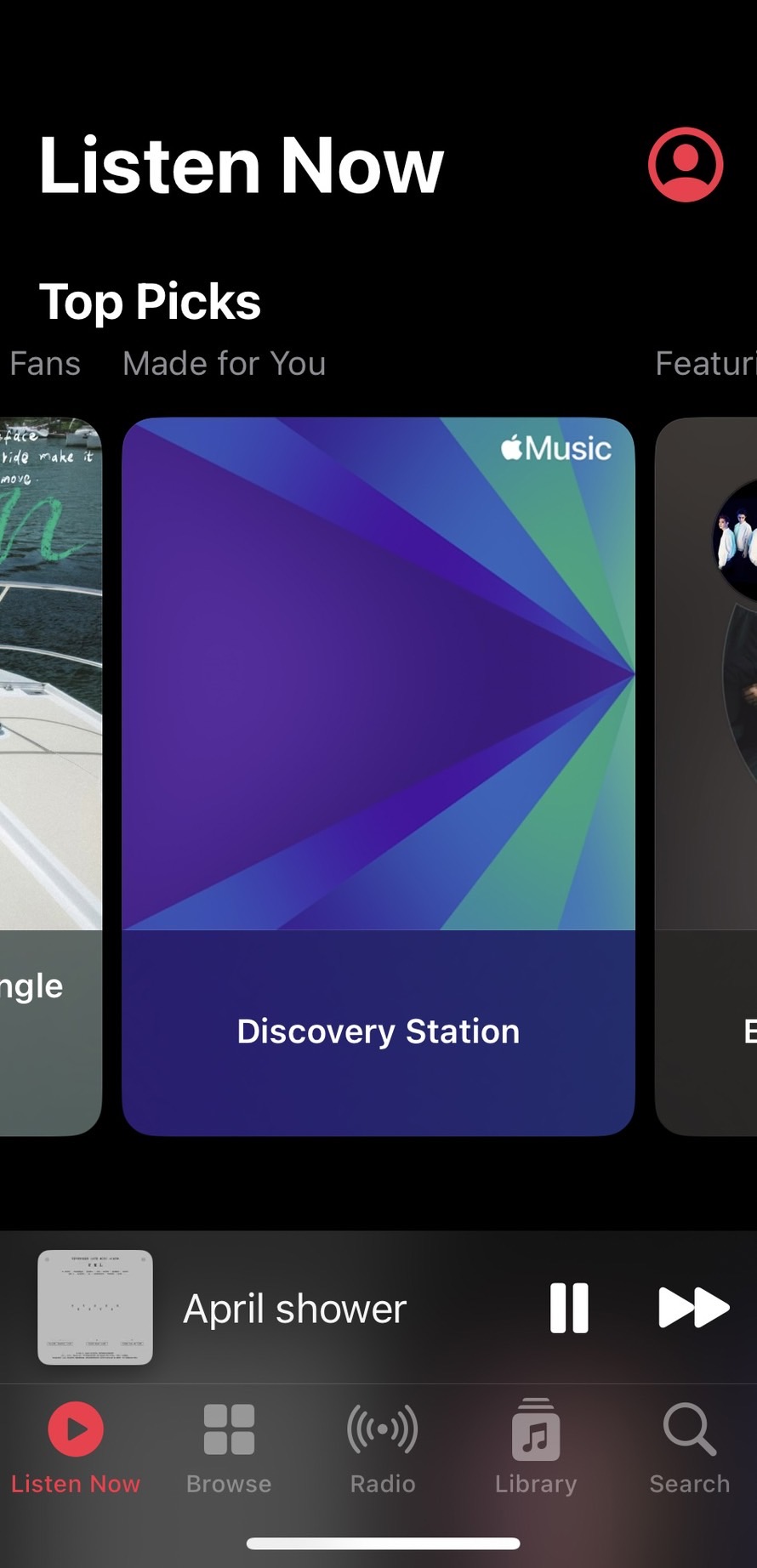The height and width of the screenshot is (1568, 757).
Task: Open the Discovery Station card
Action: click(378, 775)
